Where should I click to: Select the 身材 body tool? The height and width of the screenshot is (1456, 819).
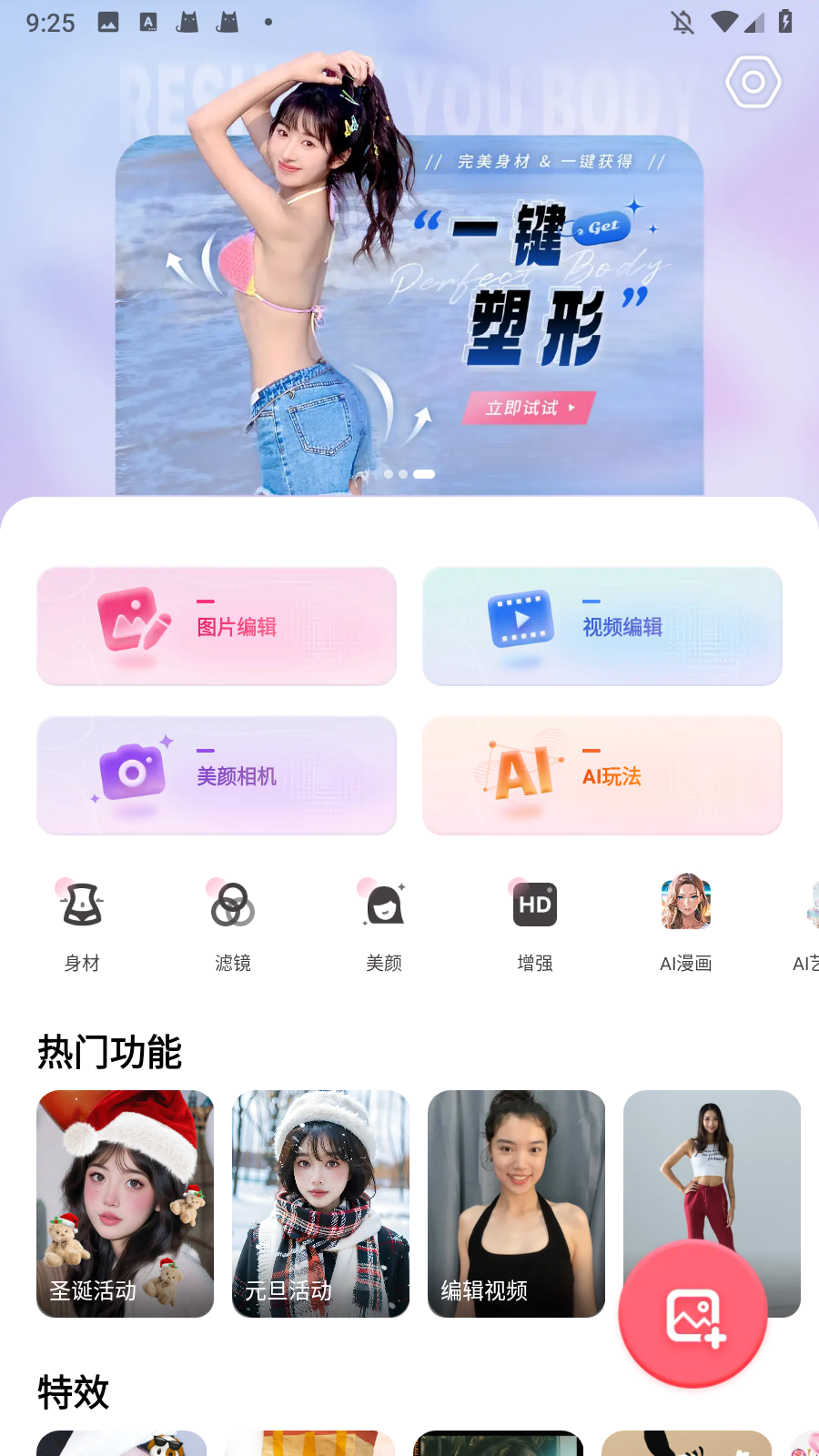pos(82,923)
